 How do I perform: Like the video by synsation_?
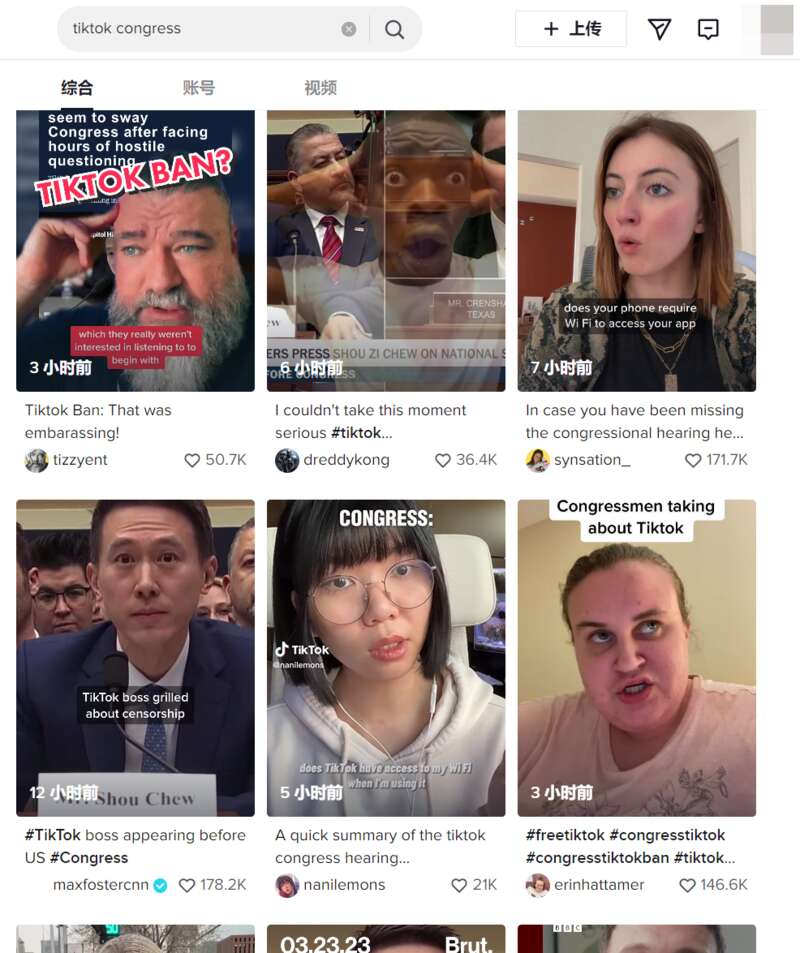pos(693,460)
